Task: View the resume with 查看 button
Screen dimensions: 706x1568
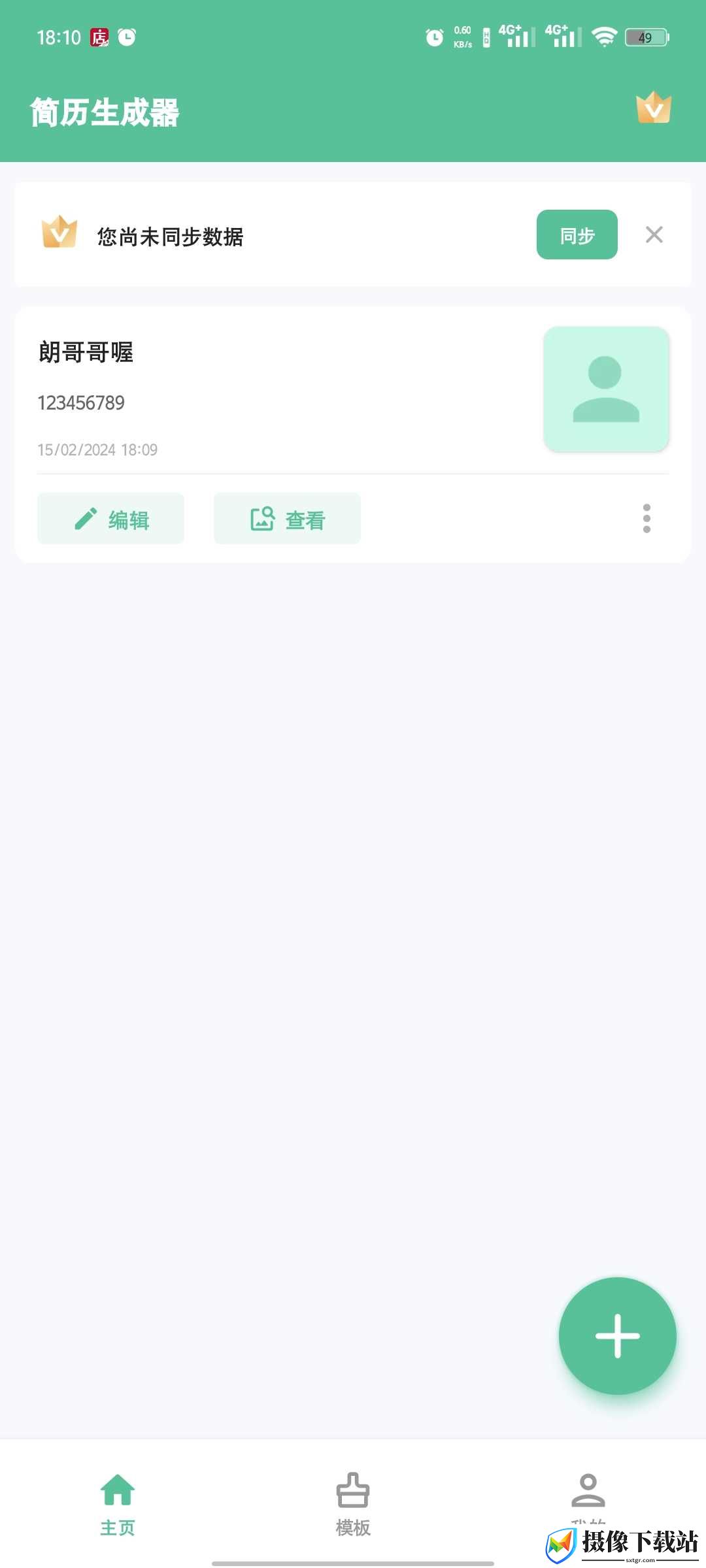Action: [x=287, y=519]
